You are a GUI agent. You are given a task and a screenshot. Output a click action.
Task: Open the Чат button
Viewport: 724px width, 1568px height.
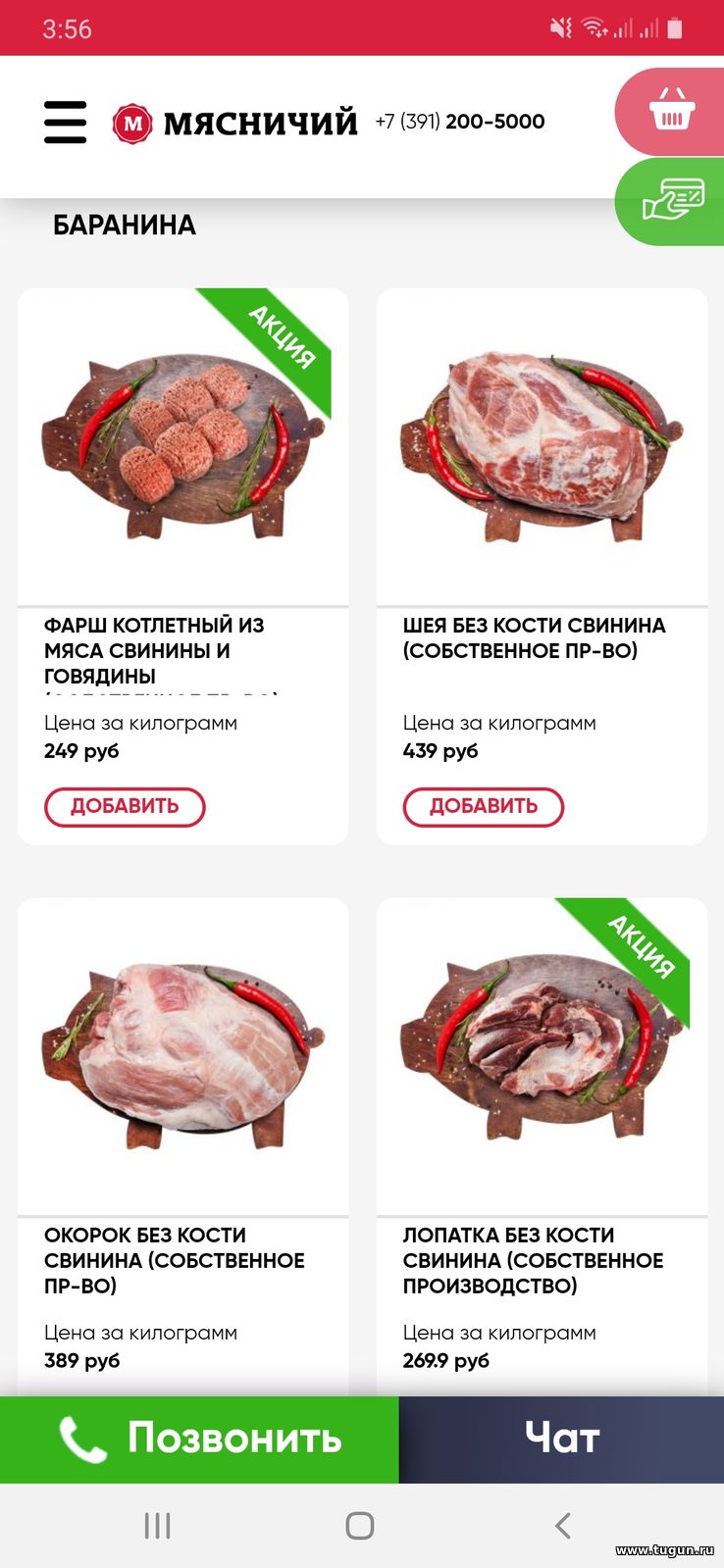pos(561,1440)
